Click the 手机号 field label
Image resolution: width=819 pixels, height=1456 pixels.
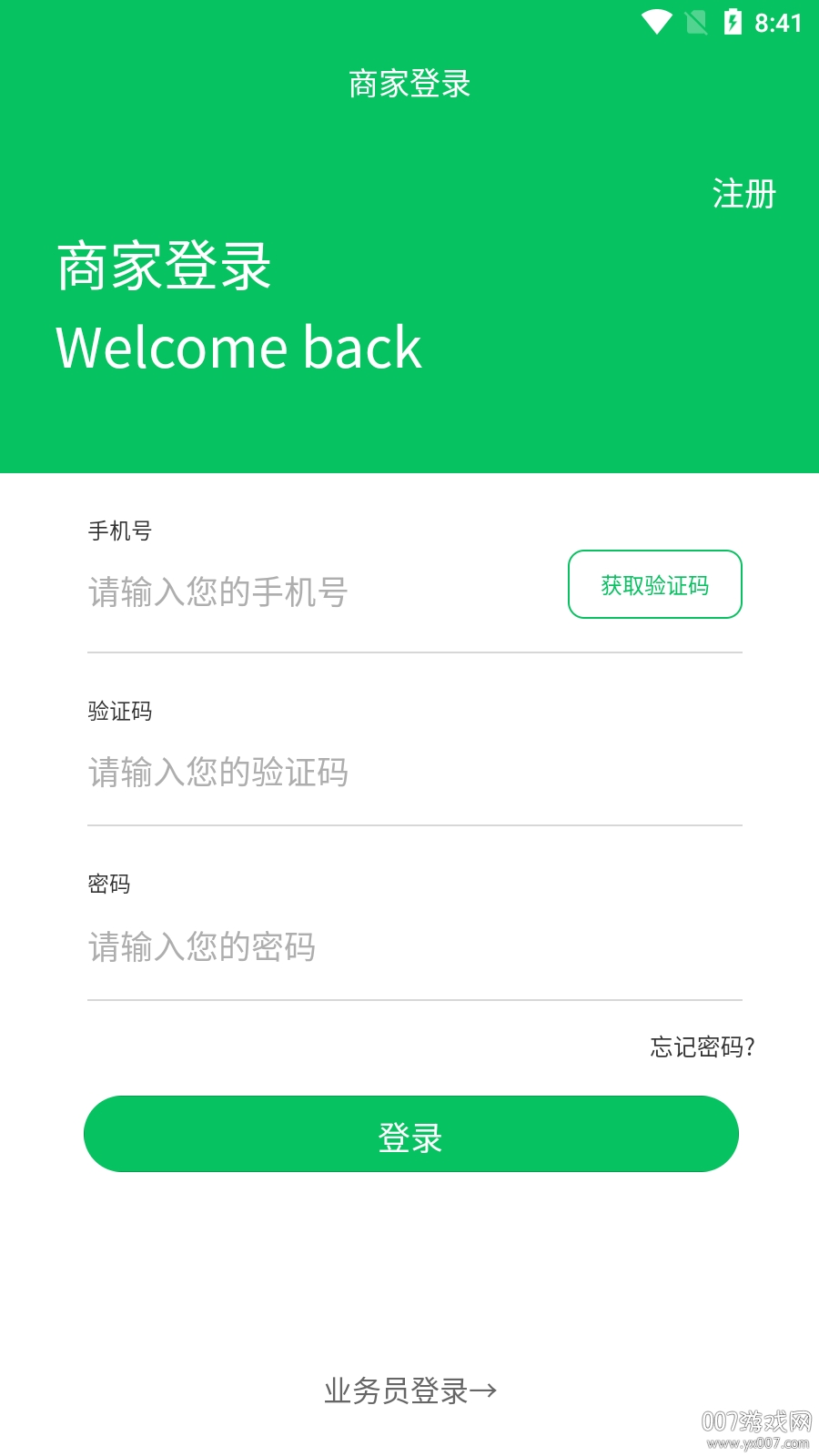coord(118,531)
